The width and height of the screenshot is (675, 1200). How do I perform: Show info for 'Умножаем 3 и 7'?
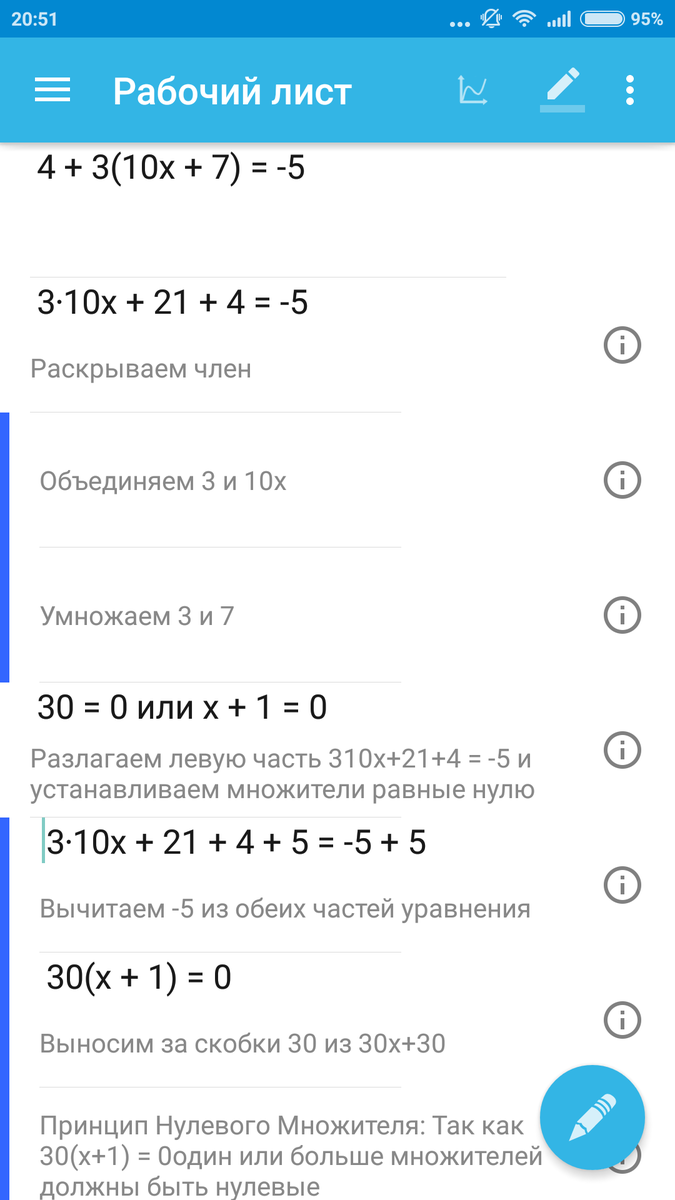tap(622, 614)
